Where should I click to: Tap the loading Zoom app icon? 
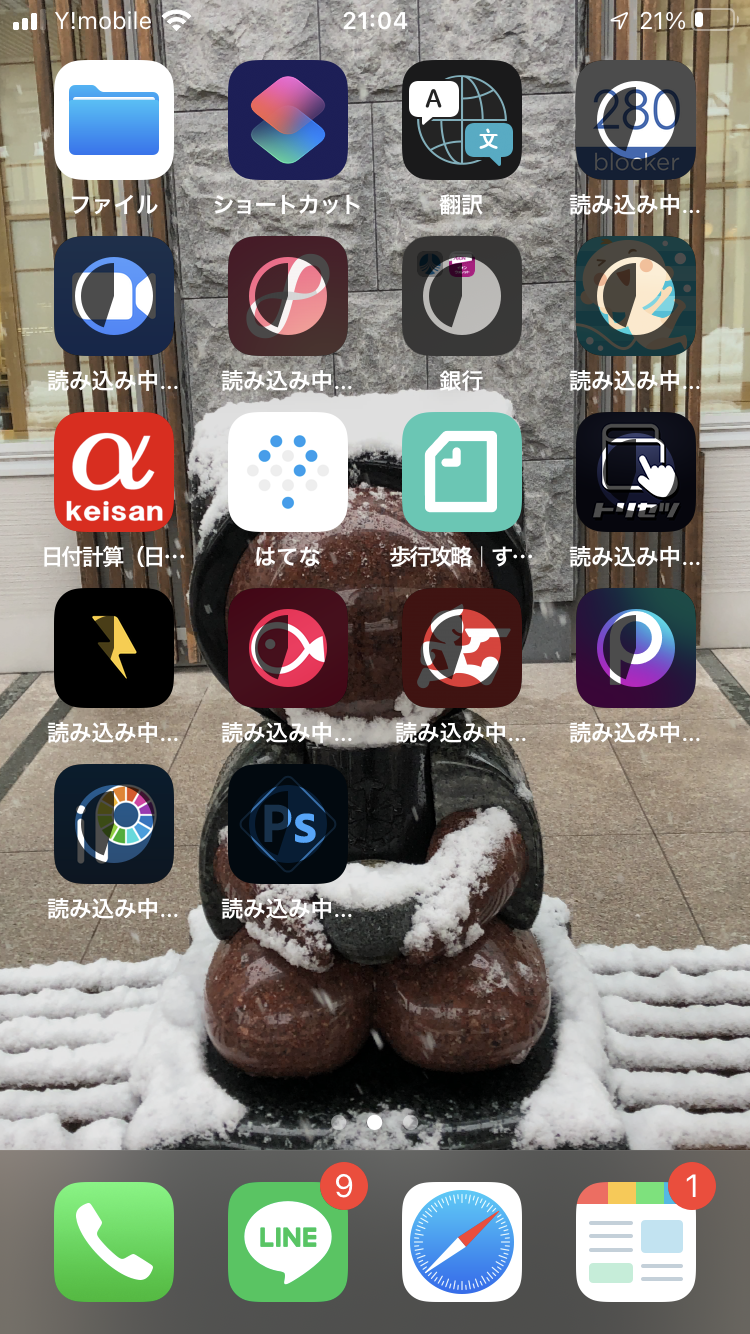coord(114,296)
